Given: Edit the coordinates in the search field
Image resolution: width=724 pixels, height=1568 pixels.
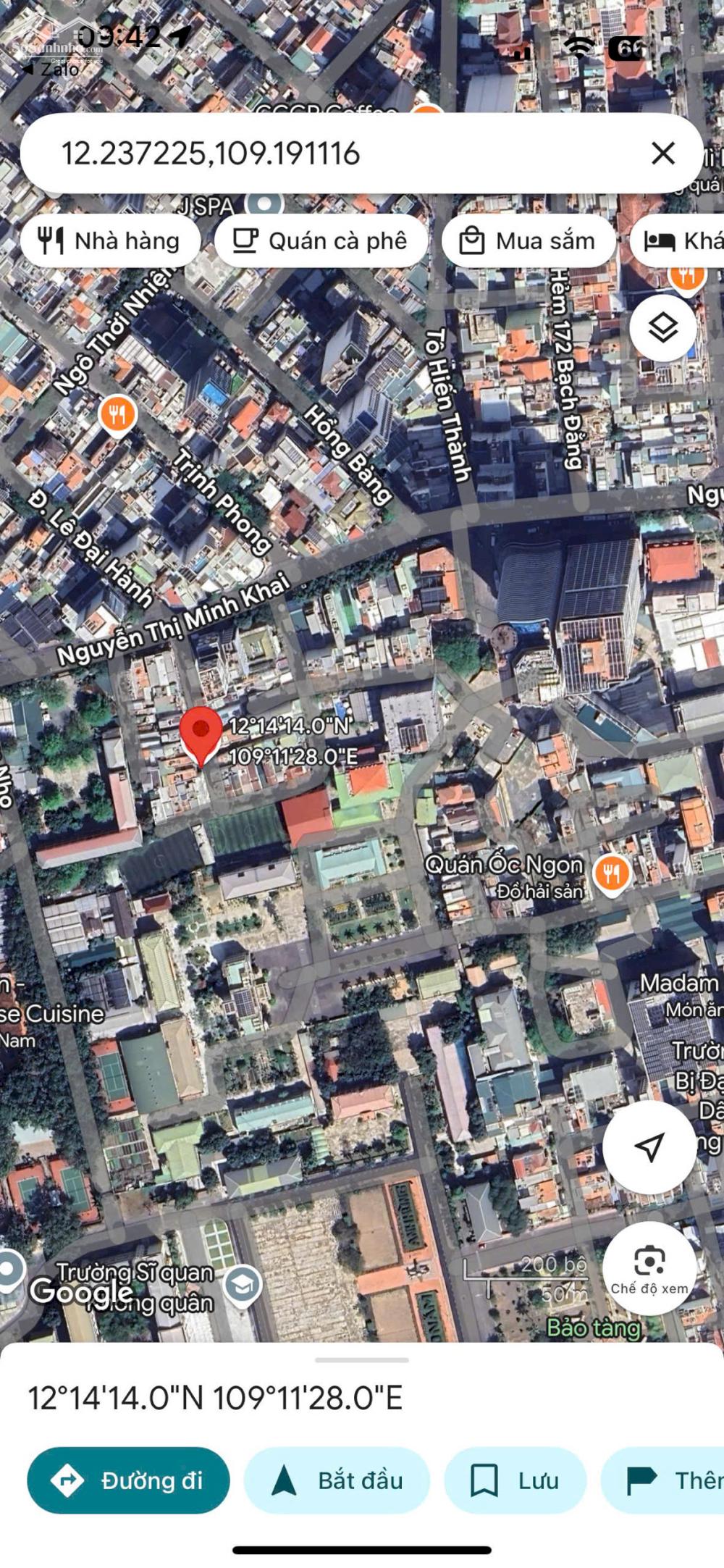Looking at the screenshot, I should (290, 154).
